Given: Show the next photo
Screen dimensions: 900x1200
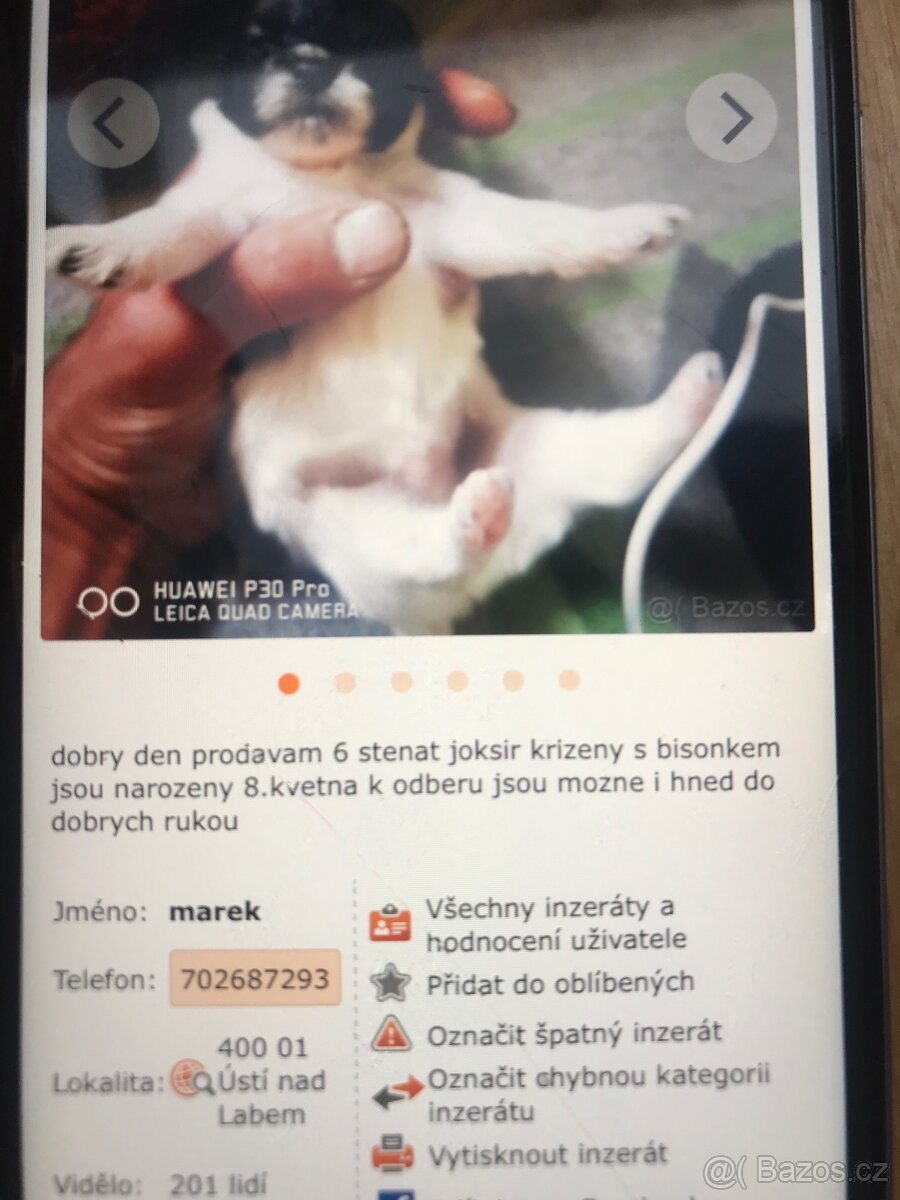Looking at the screenshot, I should [732, 118].
